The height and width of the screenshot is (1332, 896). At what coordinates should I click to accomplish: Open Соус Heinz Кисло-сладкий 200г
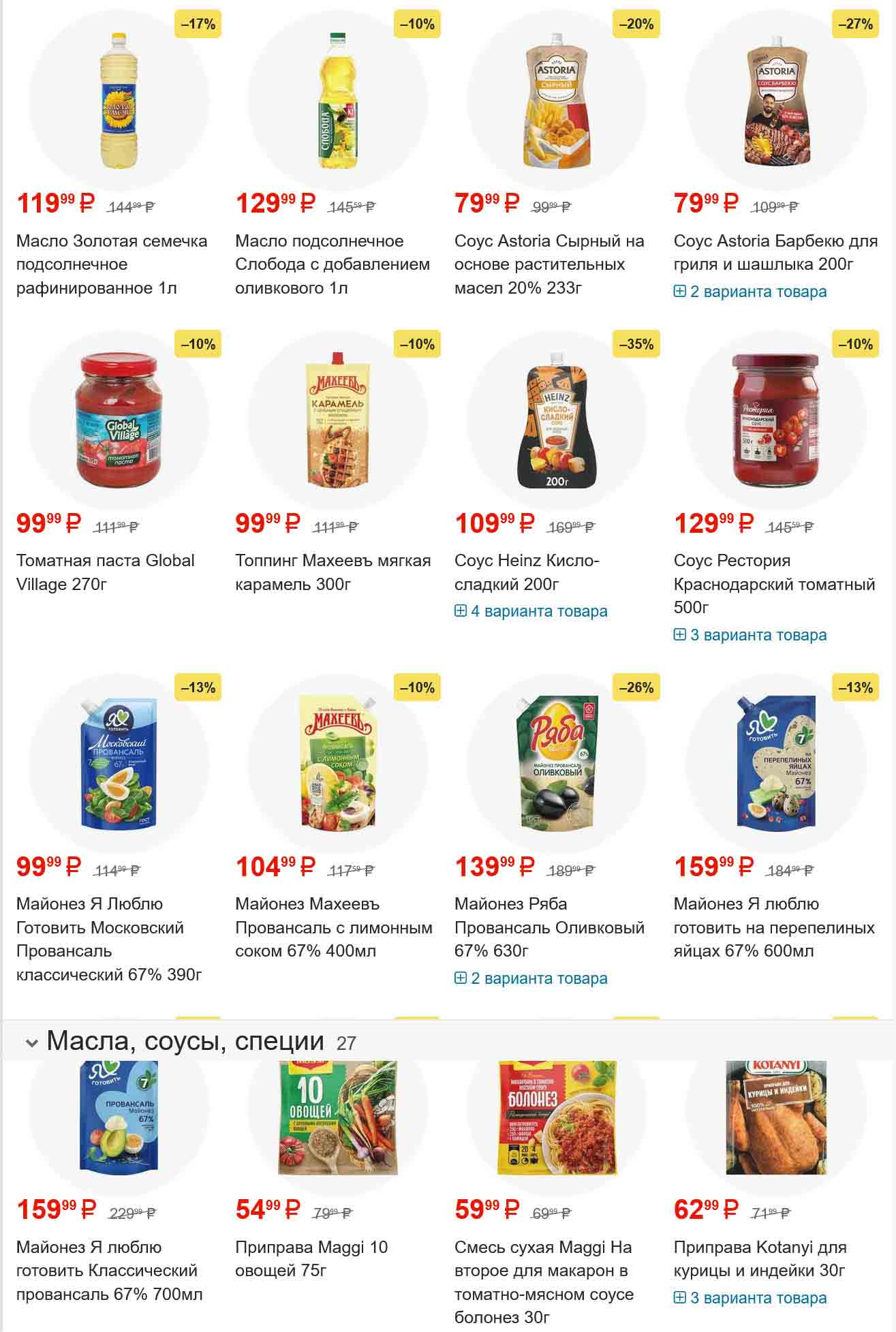pos(526,572)
